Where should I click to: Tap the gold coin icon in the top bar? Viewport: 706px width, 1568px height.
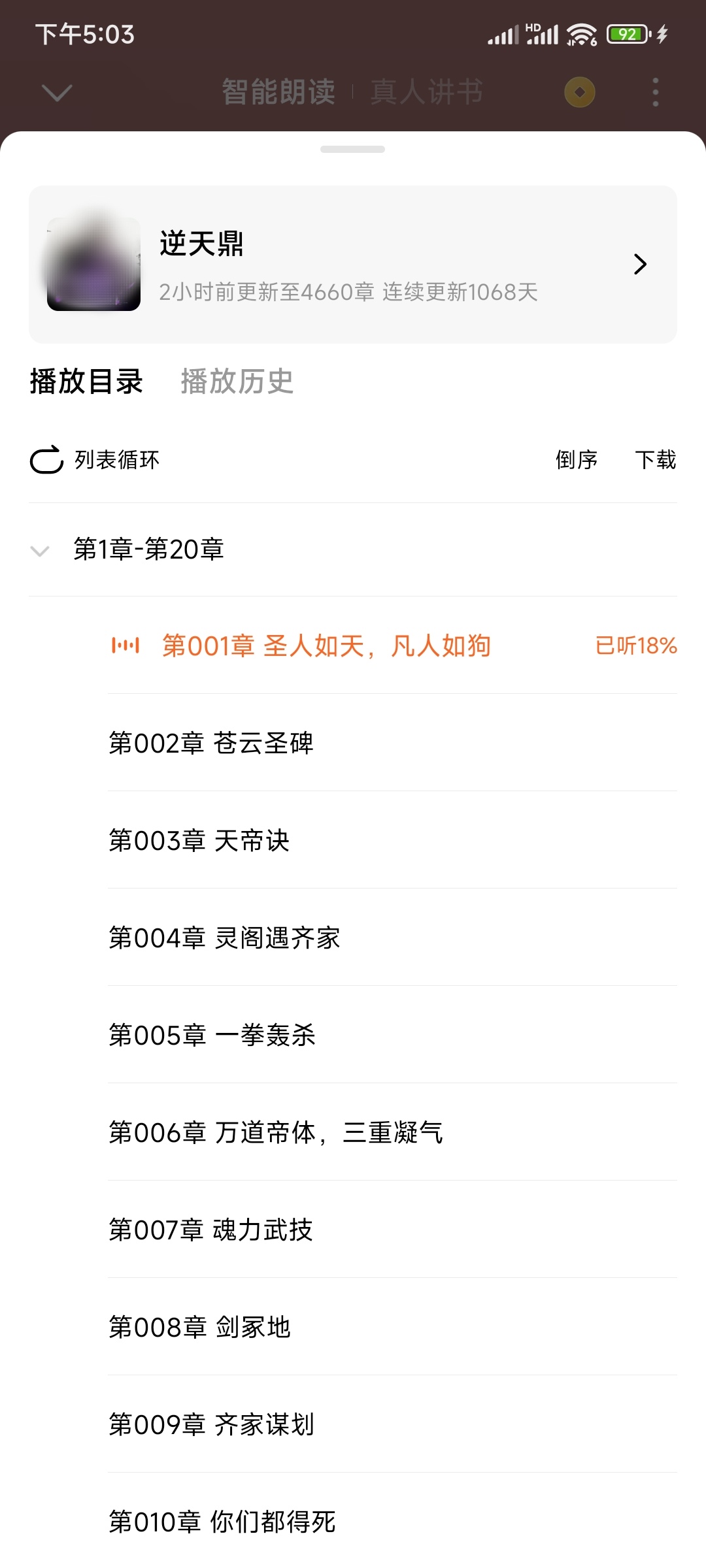pyautogui.click(x=578, y=92)
